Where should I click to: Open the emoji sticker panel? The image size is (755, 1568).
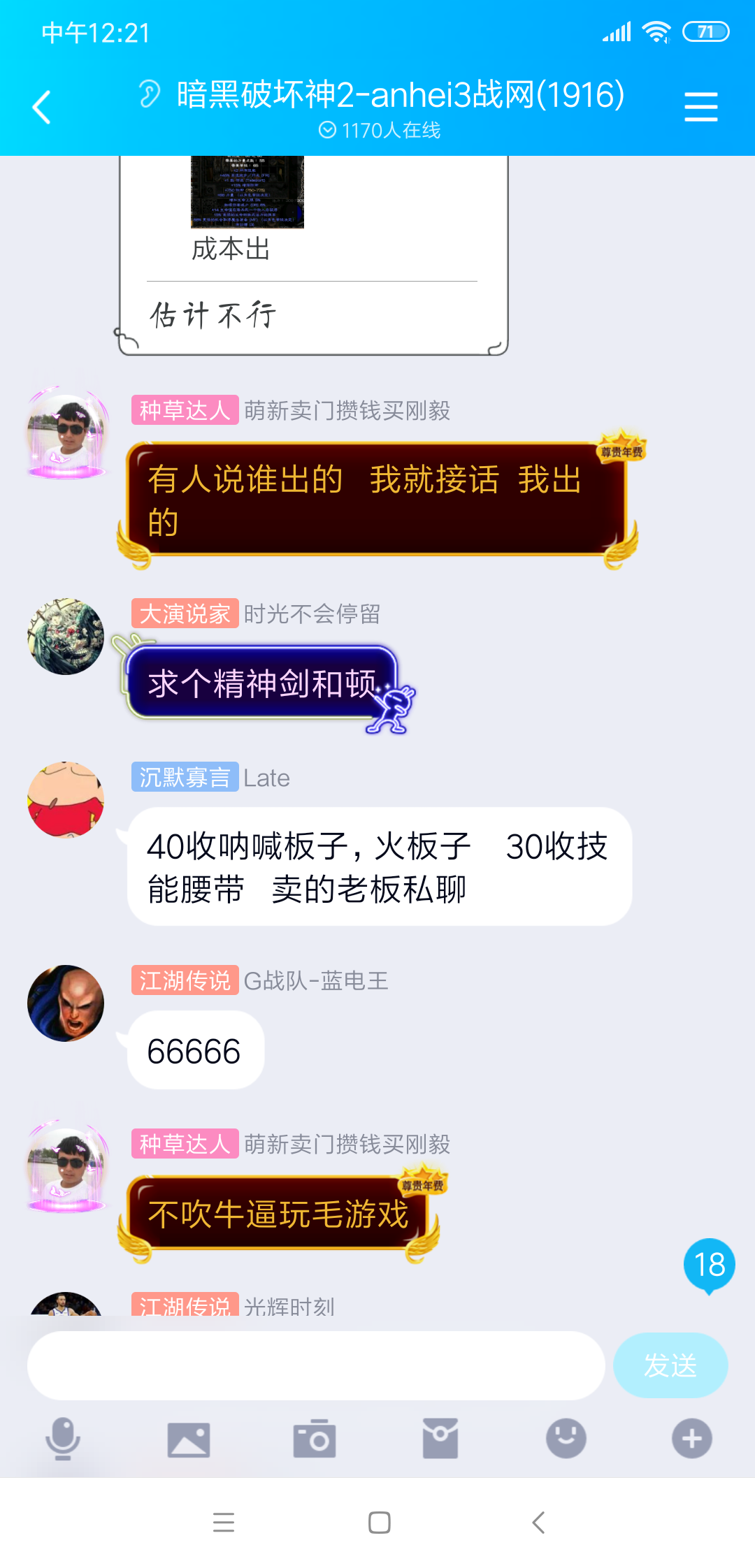[566, 1438]
